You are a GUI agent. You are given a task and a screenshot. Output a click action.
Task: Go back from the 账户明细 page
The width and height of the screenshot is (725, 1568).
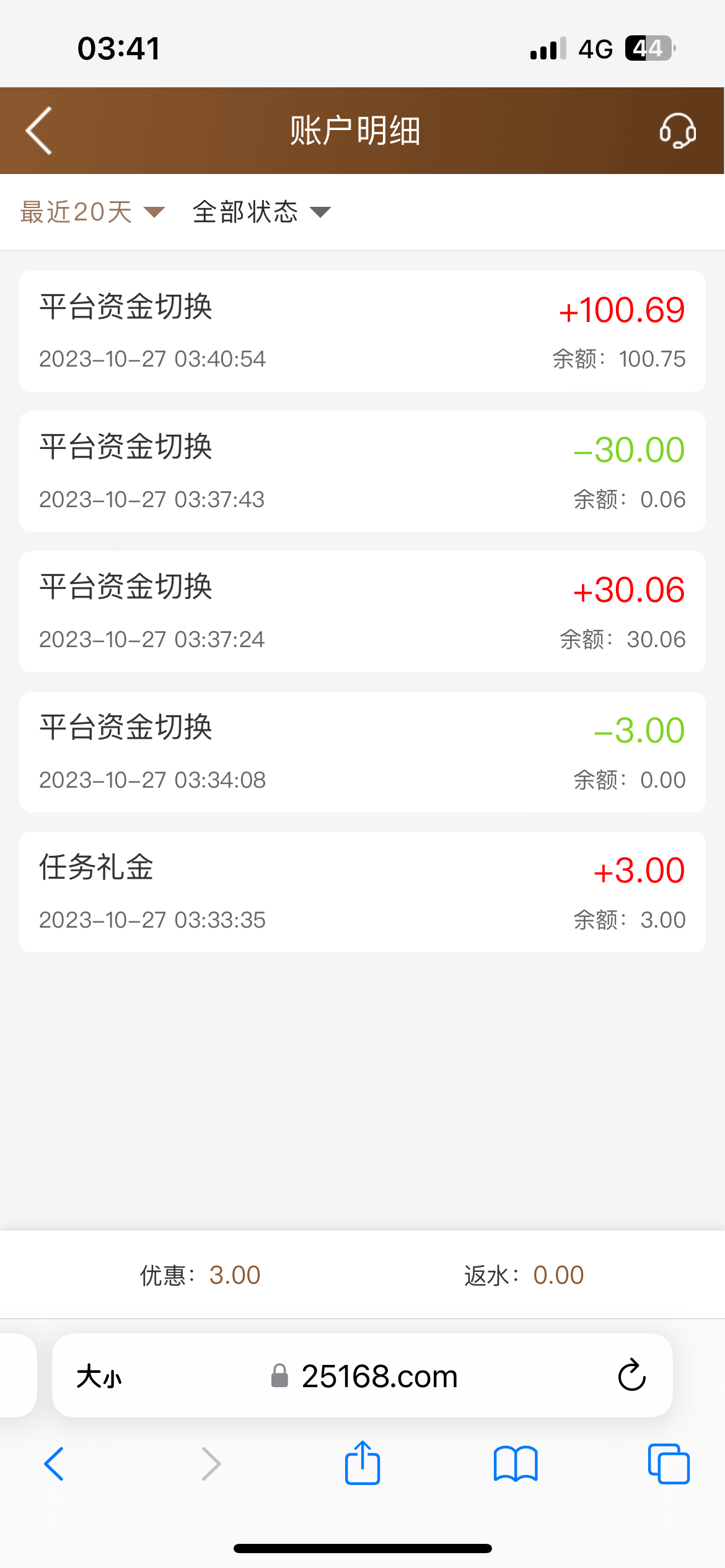(x=38, y=131)
